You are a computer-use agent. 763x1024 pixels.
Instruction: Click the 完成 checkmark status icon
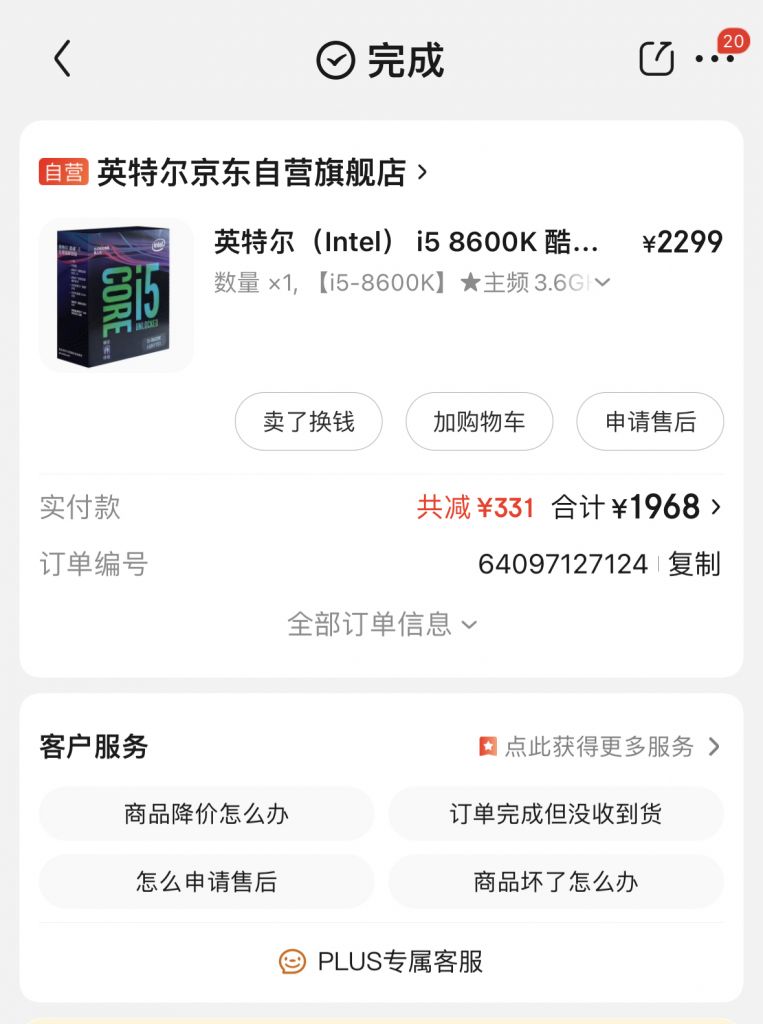pos(333,57)
